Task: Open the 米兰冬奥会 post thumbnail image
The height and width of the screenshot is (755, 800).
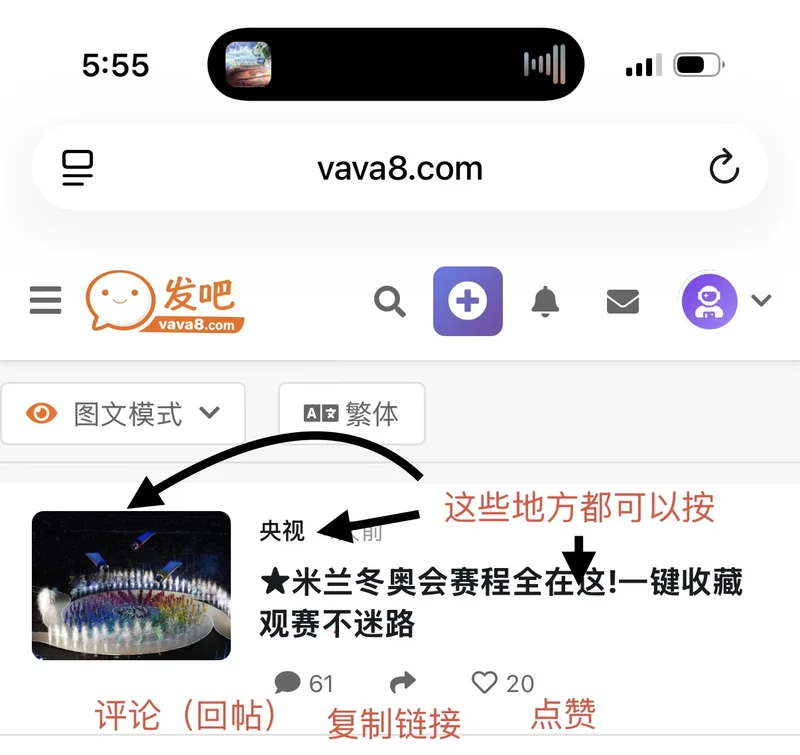Action: pos(131,585)
